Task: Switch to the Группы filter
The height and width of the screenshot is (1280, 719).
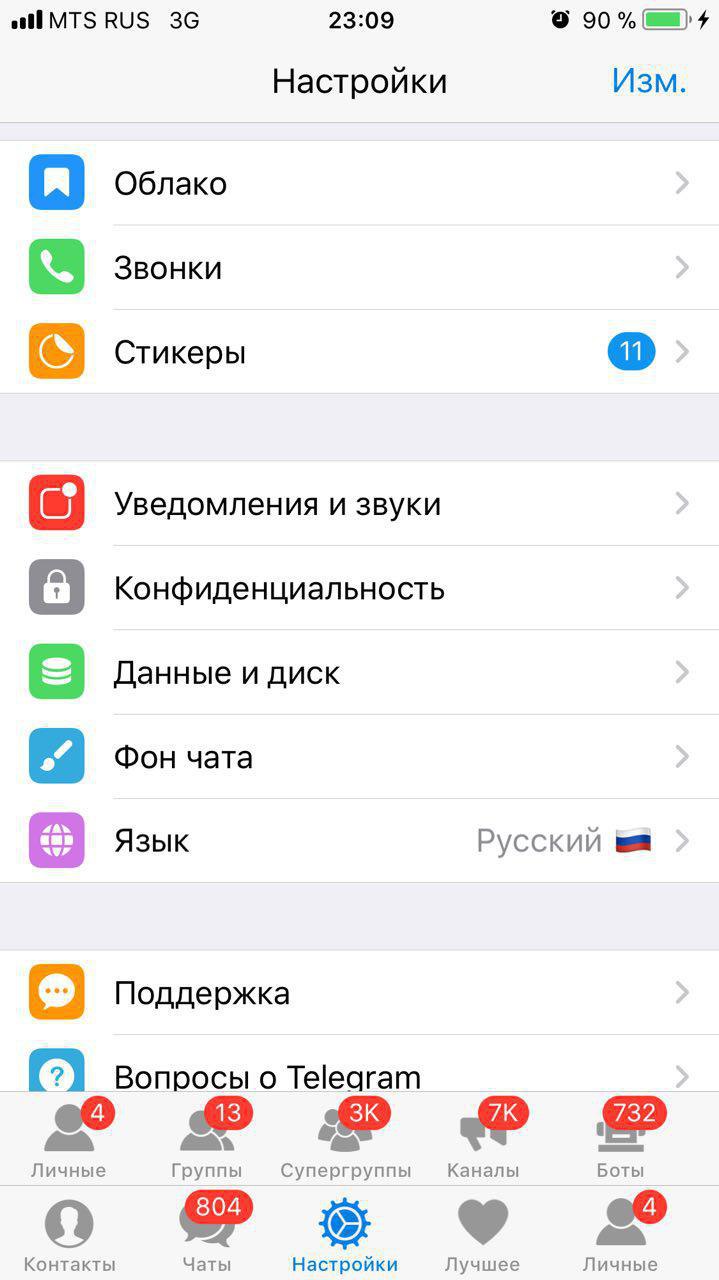Action: pos(207,1140)
